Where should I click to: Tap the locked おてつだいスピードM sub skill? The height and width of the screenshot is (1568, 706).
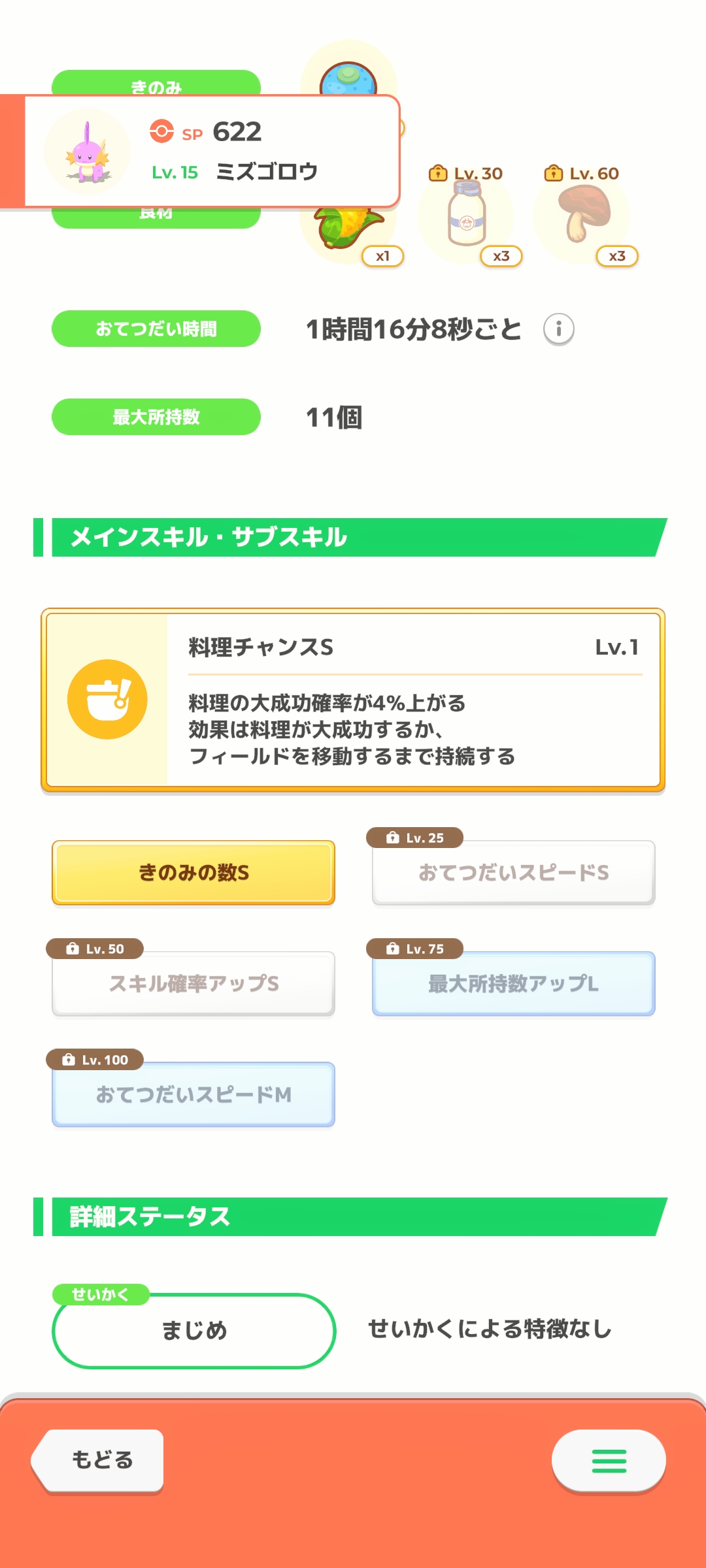193,1094
